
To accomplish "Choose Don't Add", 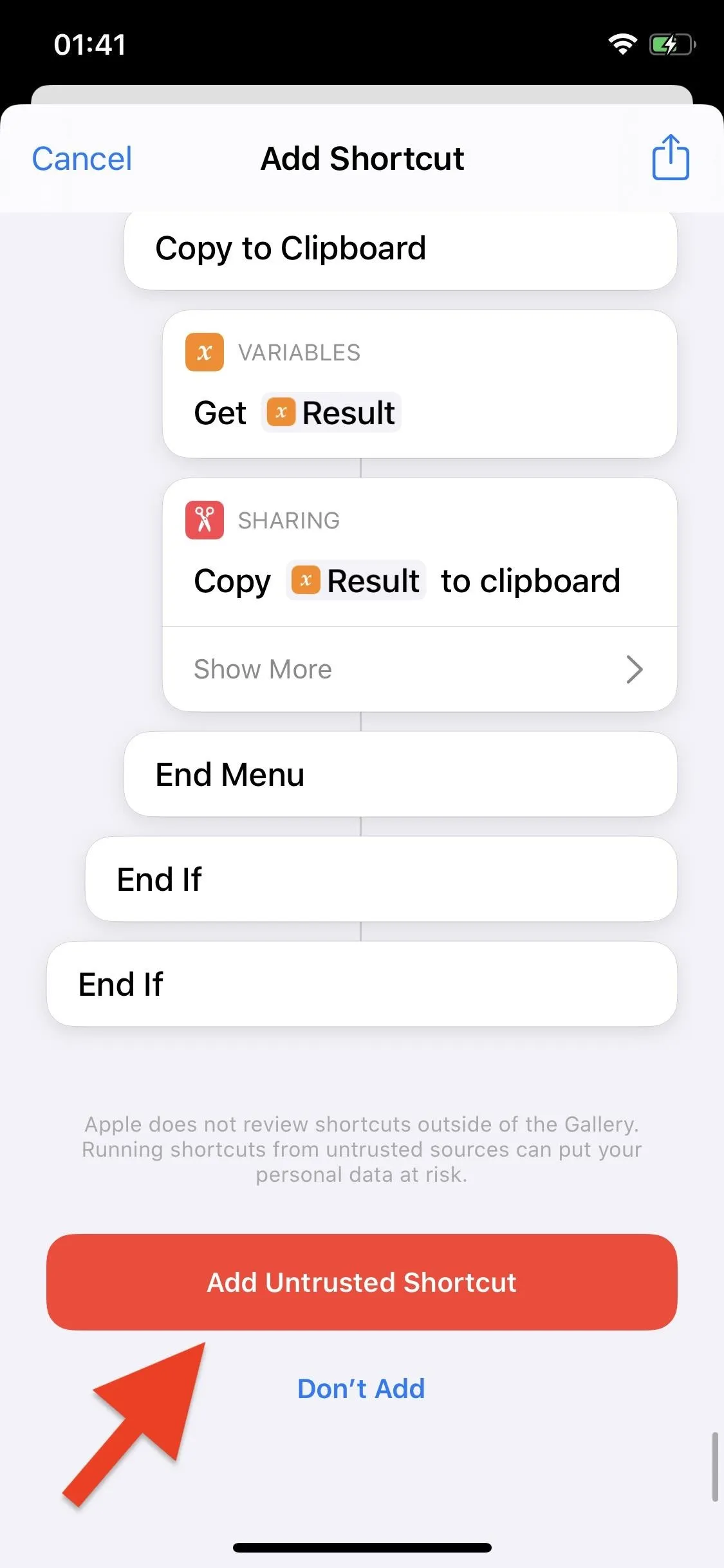I will point(361,1388).
